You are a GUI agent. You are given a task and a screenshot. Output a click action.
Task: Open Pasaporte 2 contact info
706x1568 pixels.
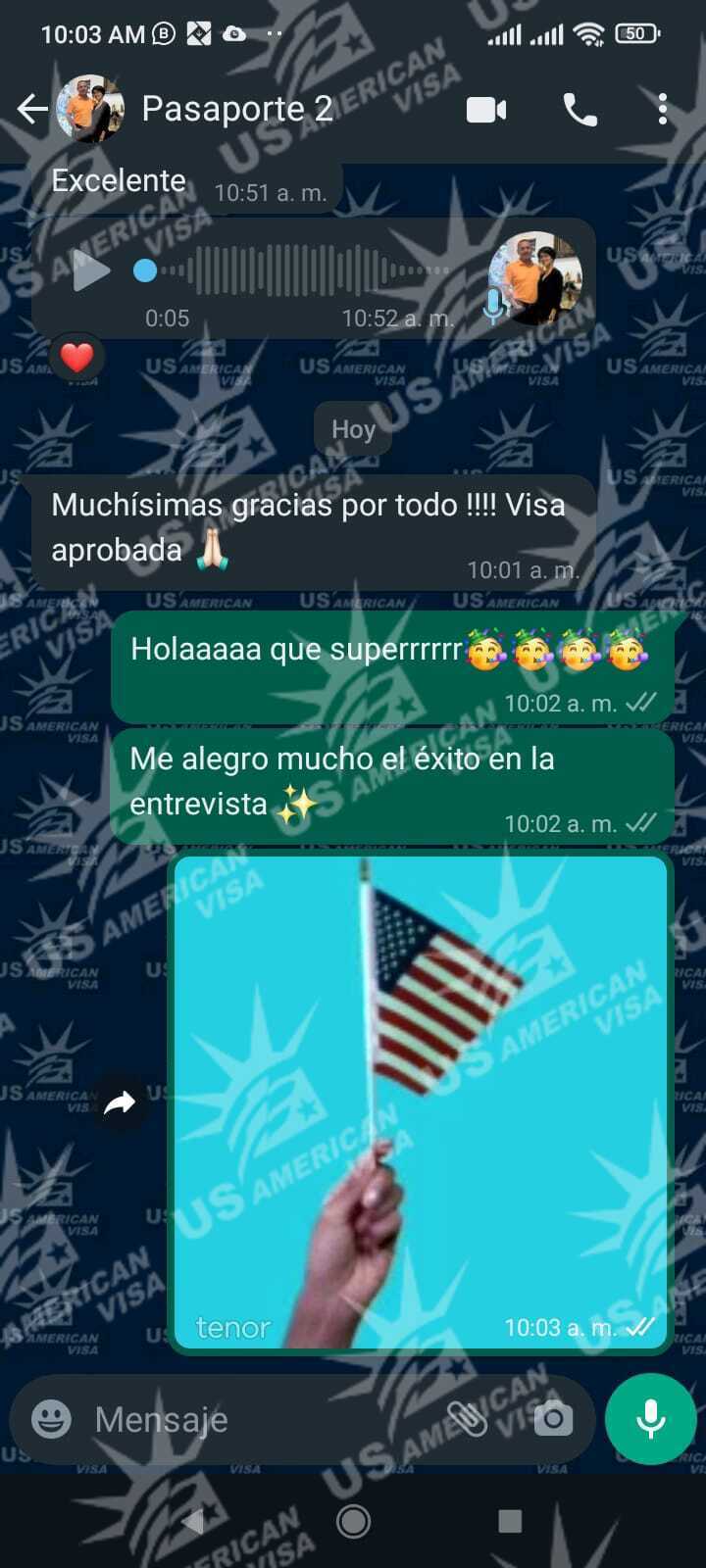tap(237, 109)
